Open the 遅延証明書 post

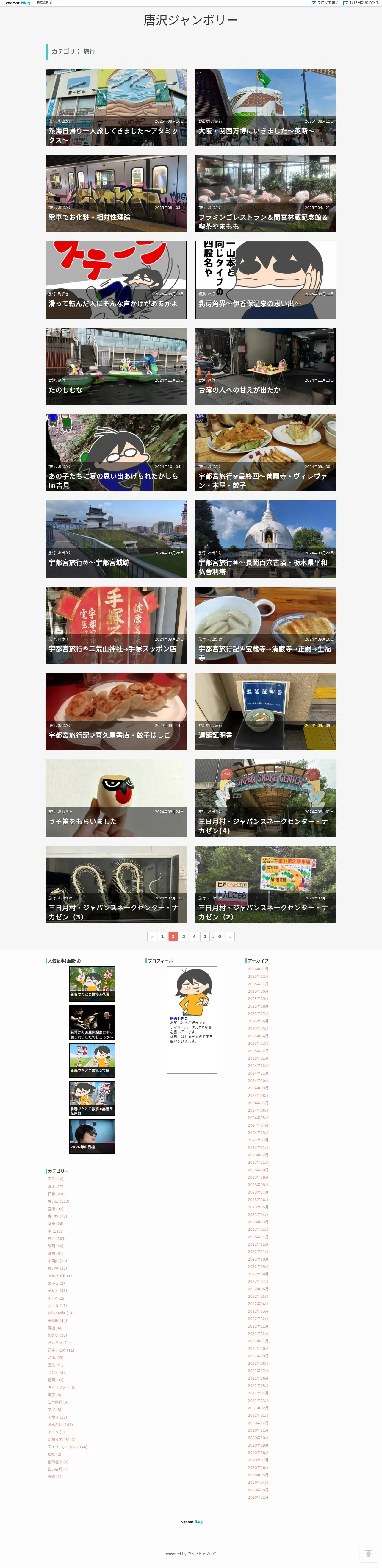tap(265, 711)
